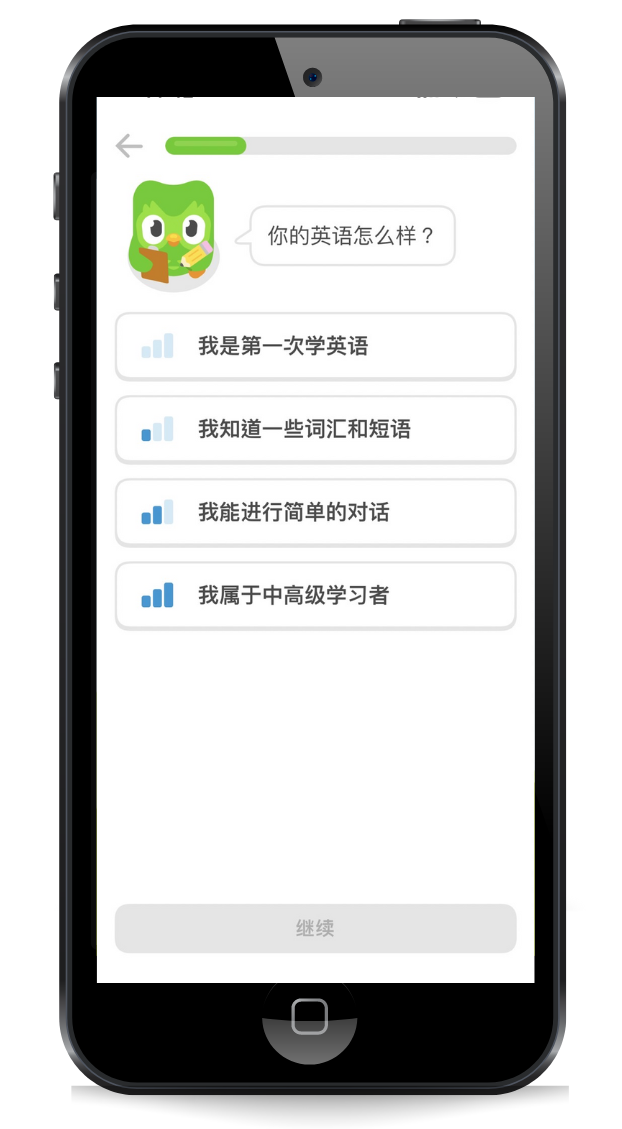The height and width of the screenshot is (1129, 622).
Task: Tap the 继续 button
Action: coord(315,928)
